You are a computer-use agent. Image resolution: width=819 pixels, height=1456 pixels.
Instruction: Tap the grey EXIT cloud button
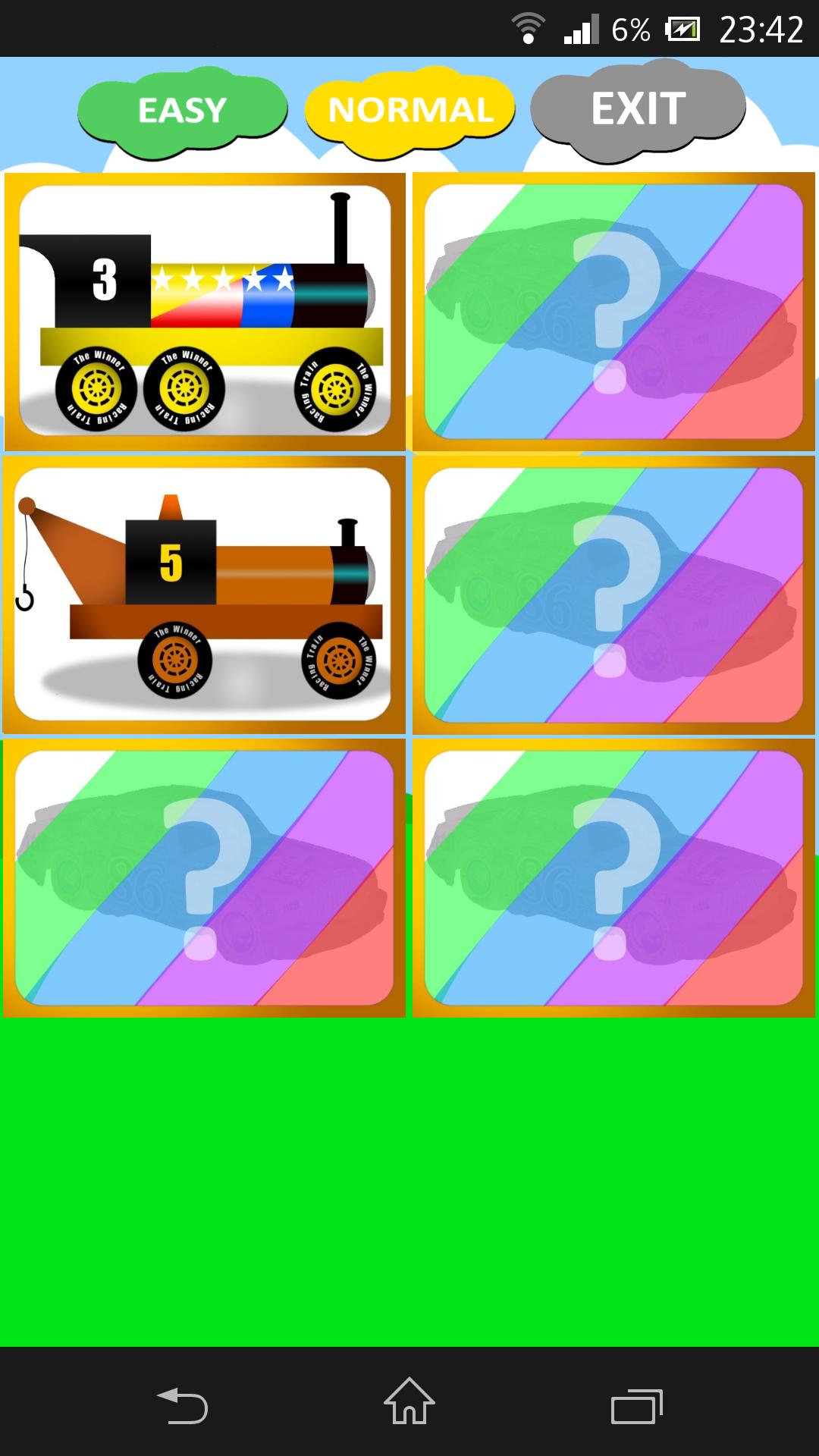tap(639, 109)
